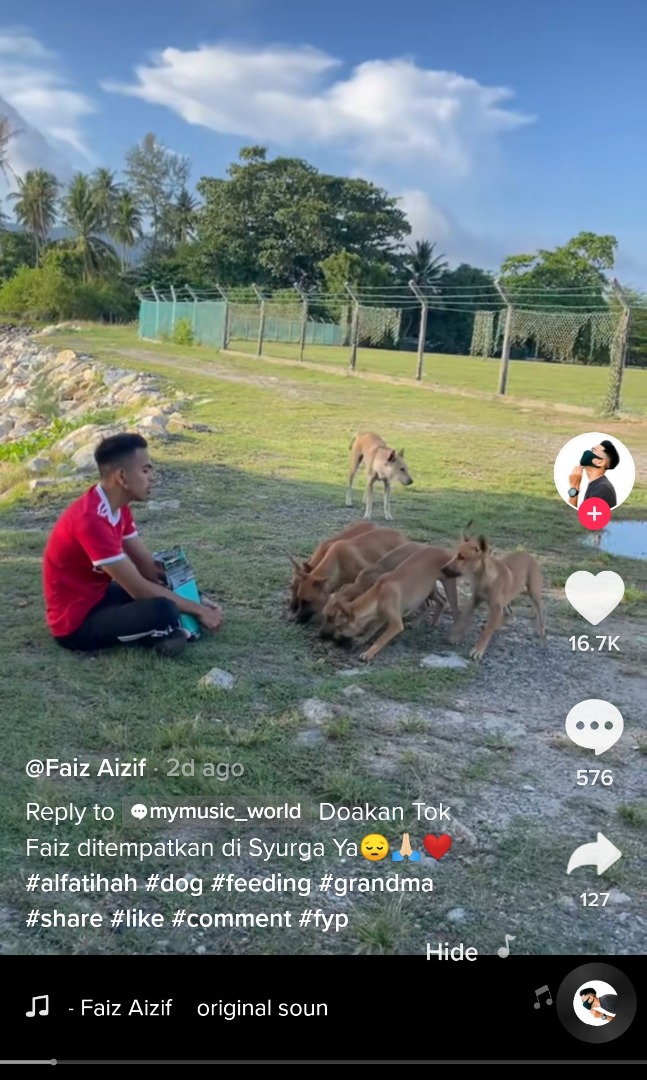Open the creator's profile picture
Image resolution: width=647 pixels, height=1080 pixels.
coord(594,472)
